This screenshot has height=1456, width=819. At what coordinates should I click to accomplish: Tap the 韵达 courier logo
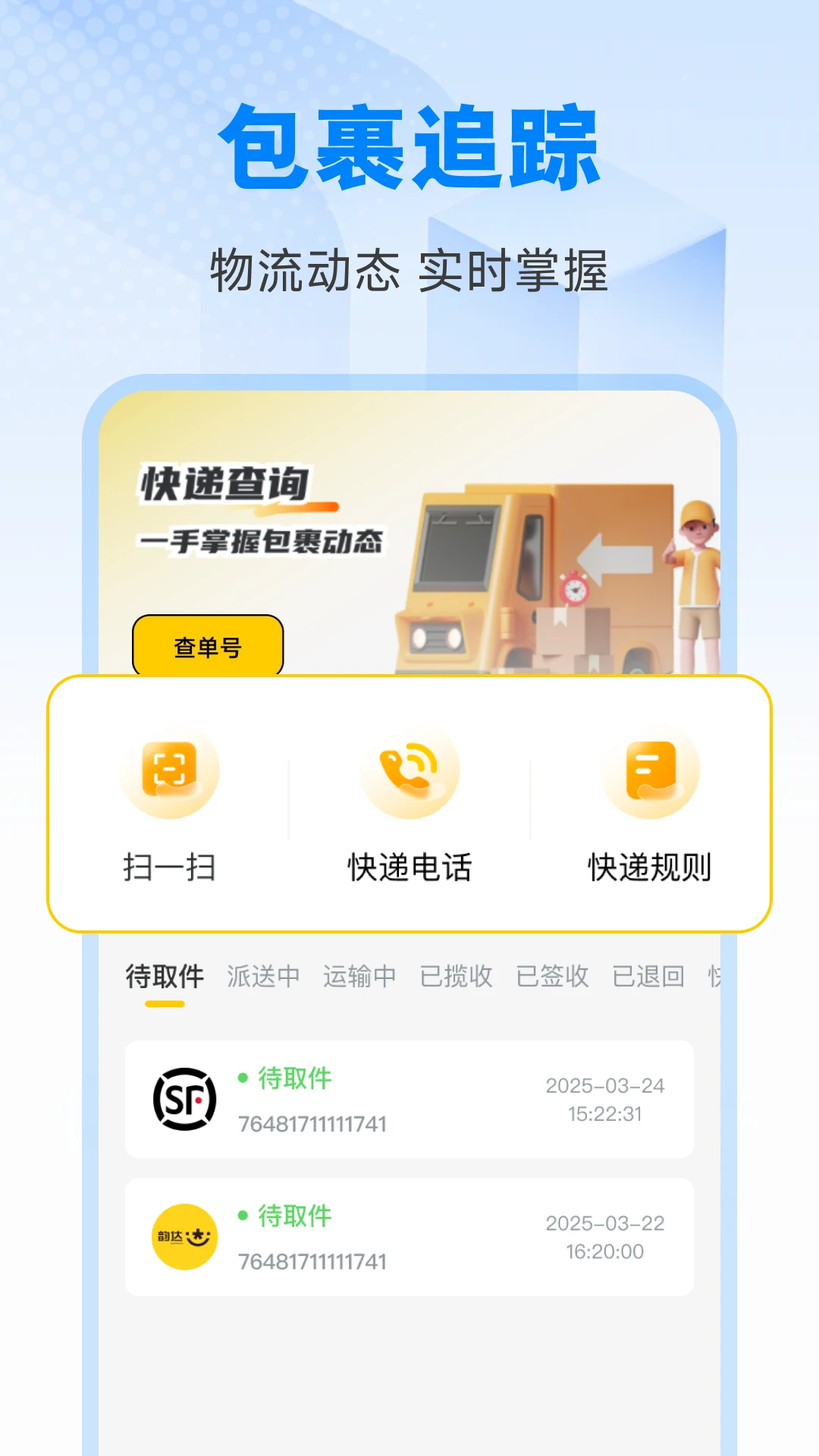[x=184, y=1235]
